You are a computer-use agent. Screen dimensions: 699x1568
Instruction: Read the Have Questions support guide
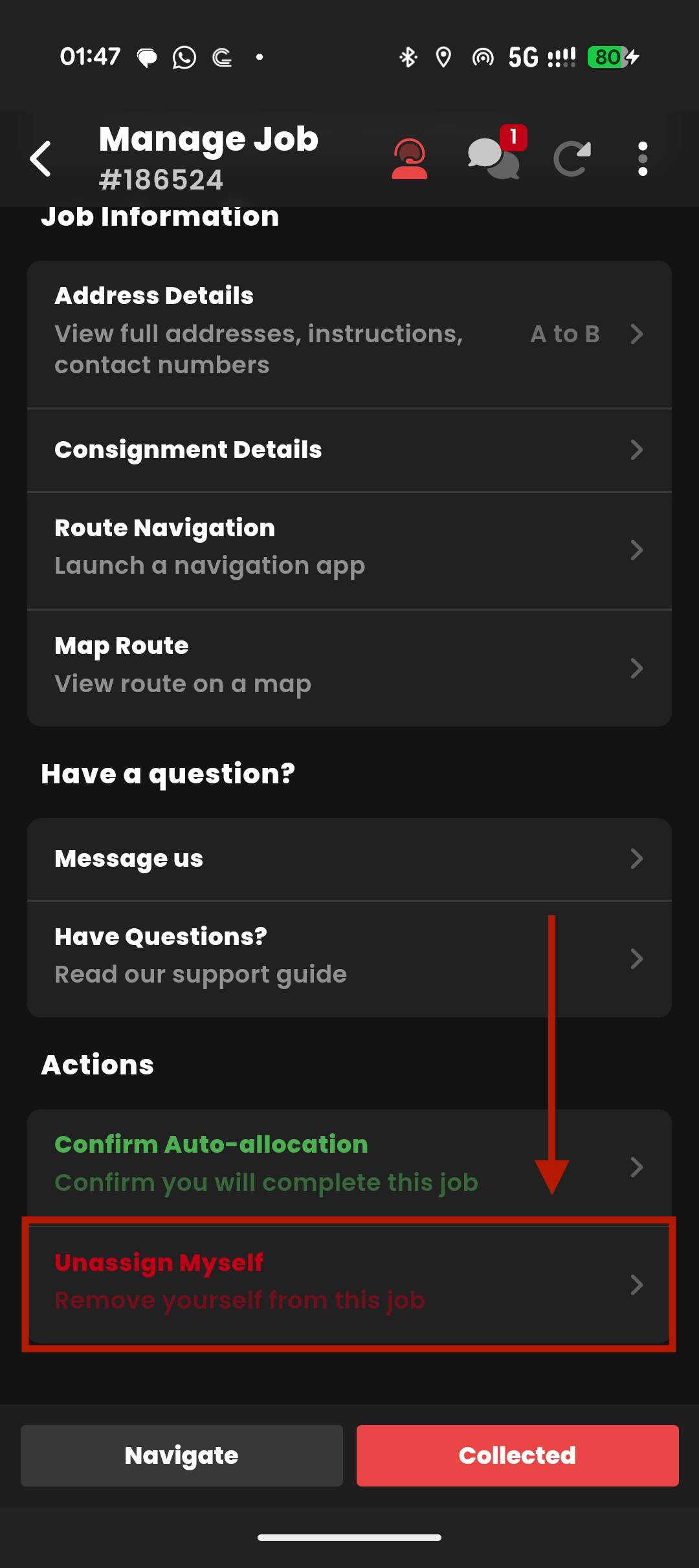coord(349,959)
